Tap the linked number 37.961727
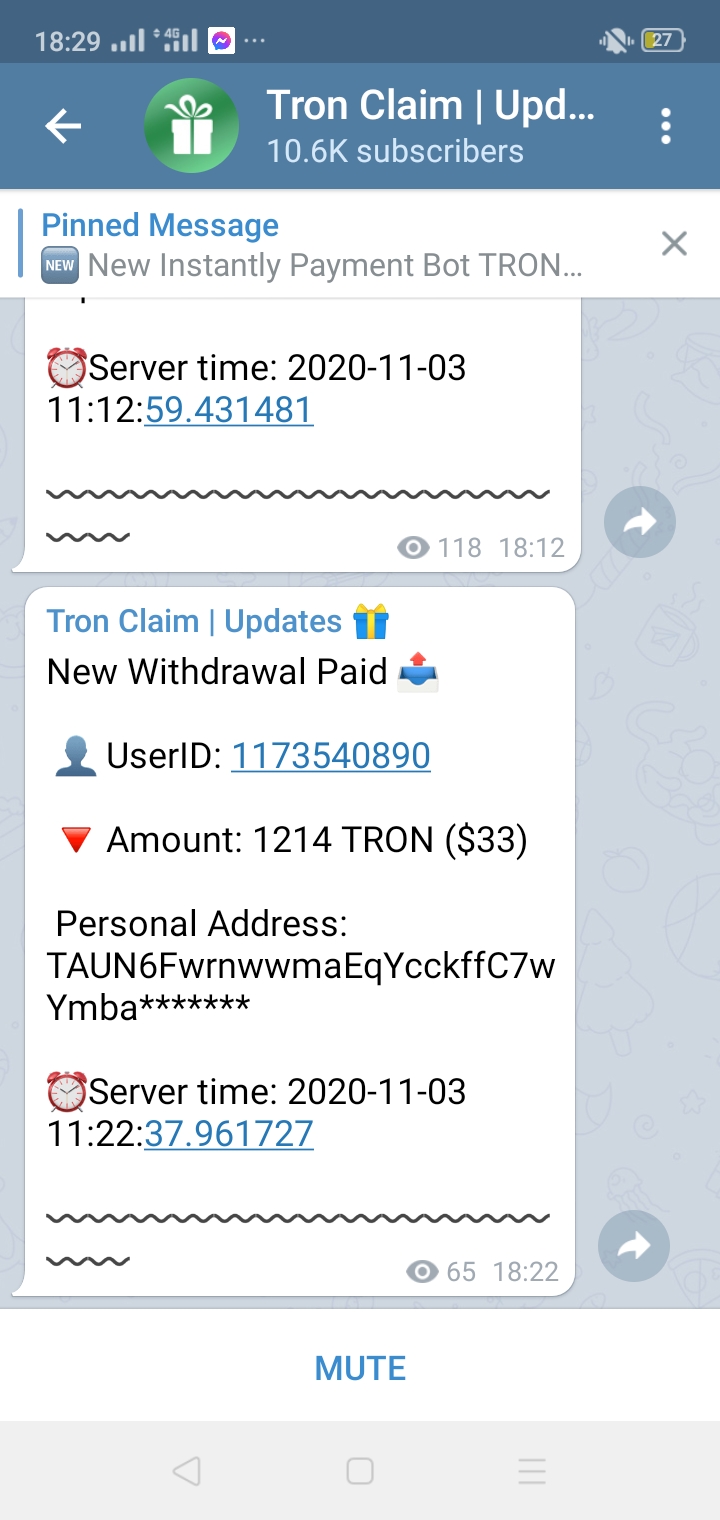Viewport: 720px width, 1520px height. (x=229, y=1134)
